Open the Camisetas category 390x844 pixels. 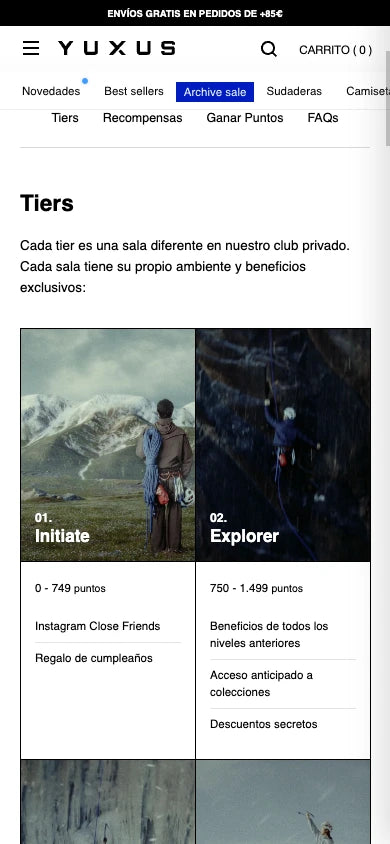pyautogui.click(x=368, y=92)
